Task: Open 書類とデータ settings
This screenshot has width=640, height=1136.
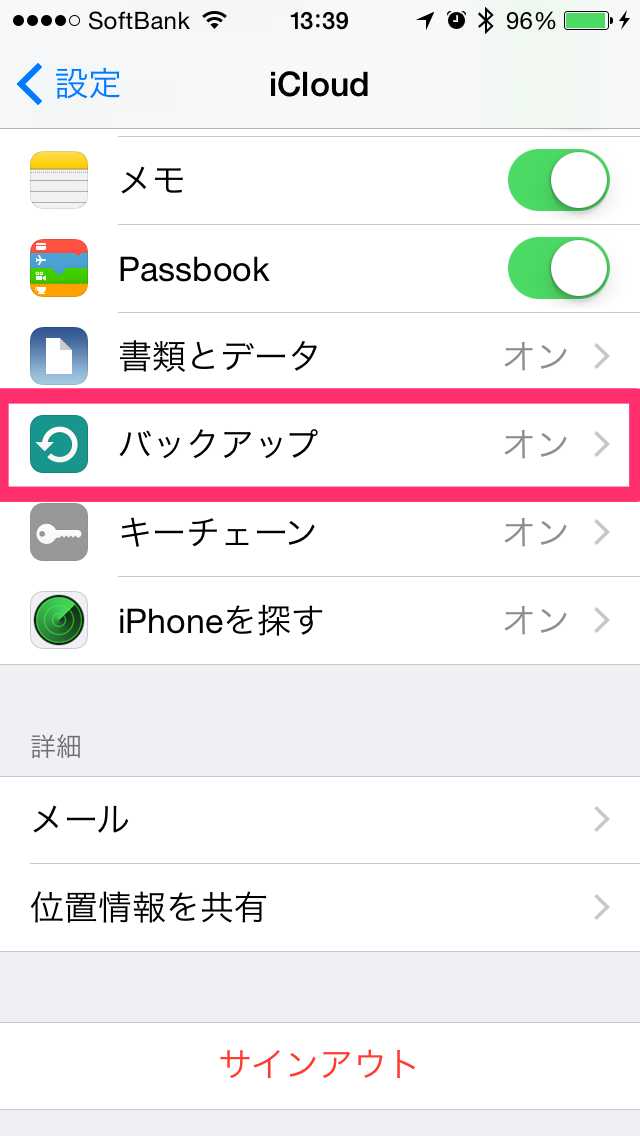Action: tap(320, 356)
